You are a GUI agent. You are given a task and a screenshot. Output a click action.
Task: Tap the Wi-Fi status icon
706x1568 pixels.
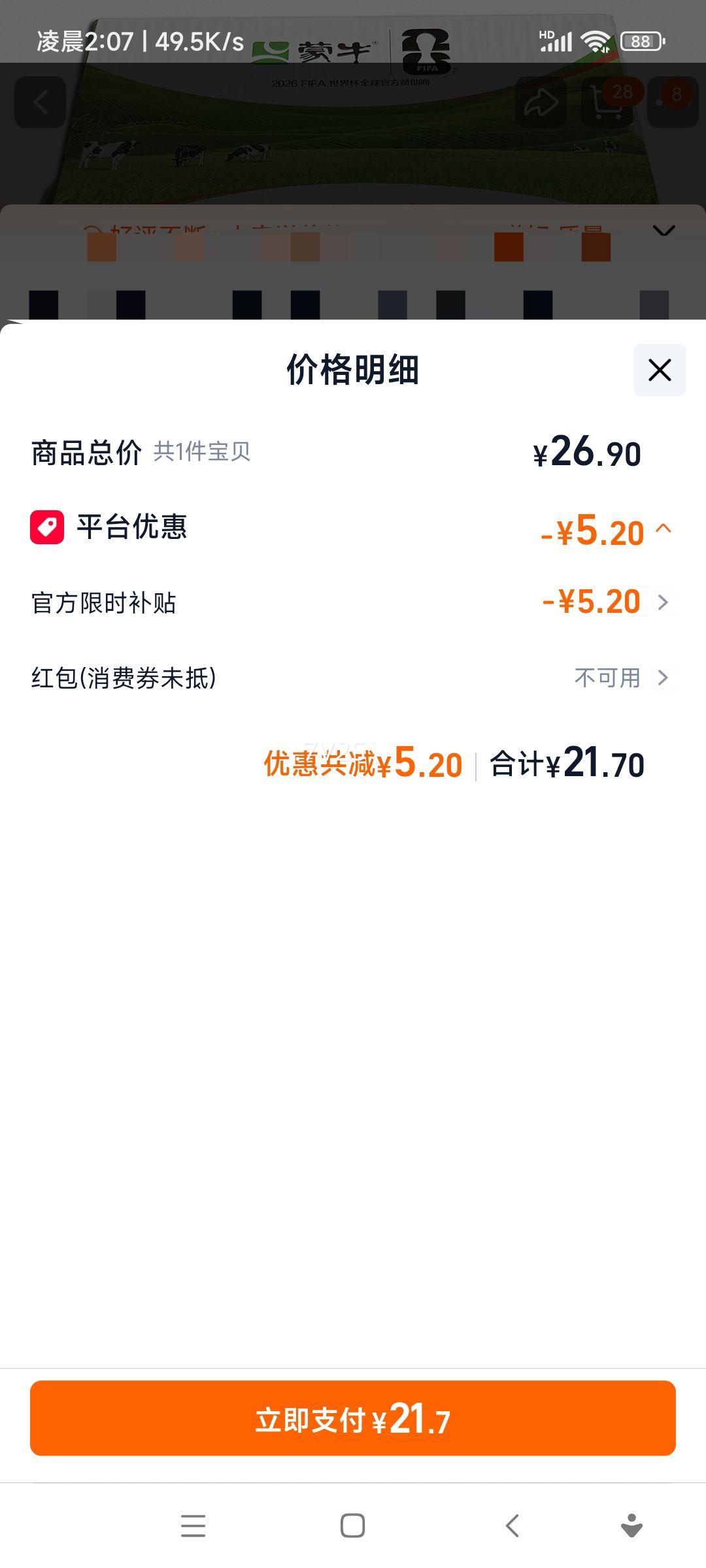(596, 42)
